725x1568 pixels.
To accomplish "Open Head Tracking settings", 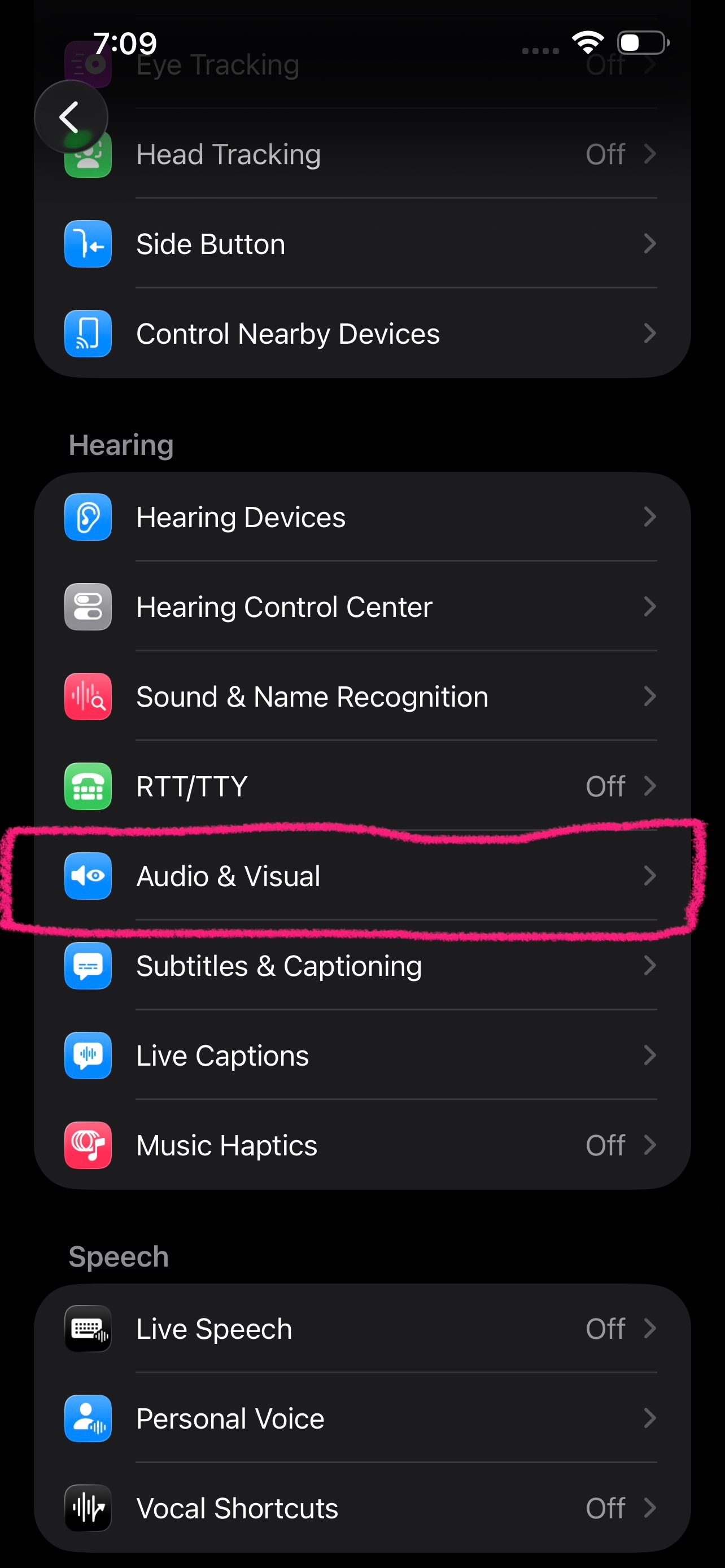I will 362,155.
